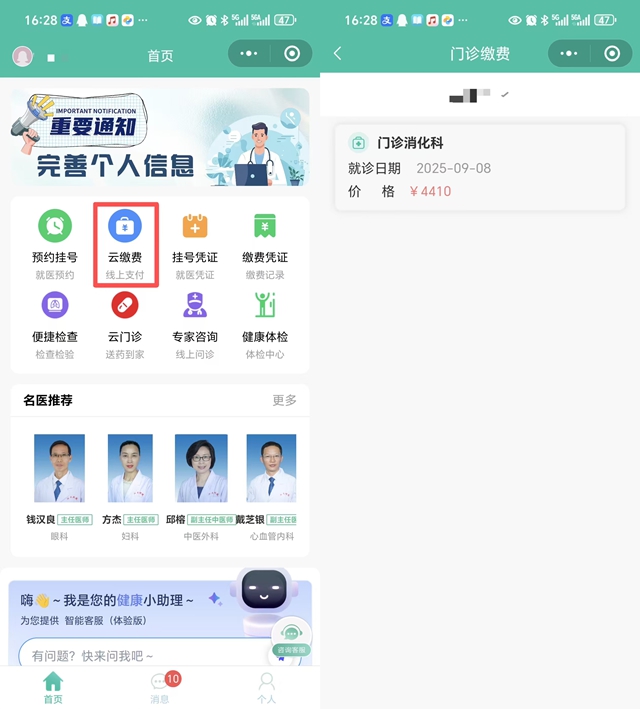Switch to the 个人 tab
The height and width of the screenshot is (709, 640).
pyautogui.click(x=266, y=687)
